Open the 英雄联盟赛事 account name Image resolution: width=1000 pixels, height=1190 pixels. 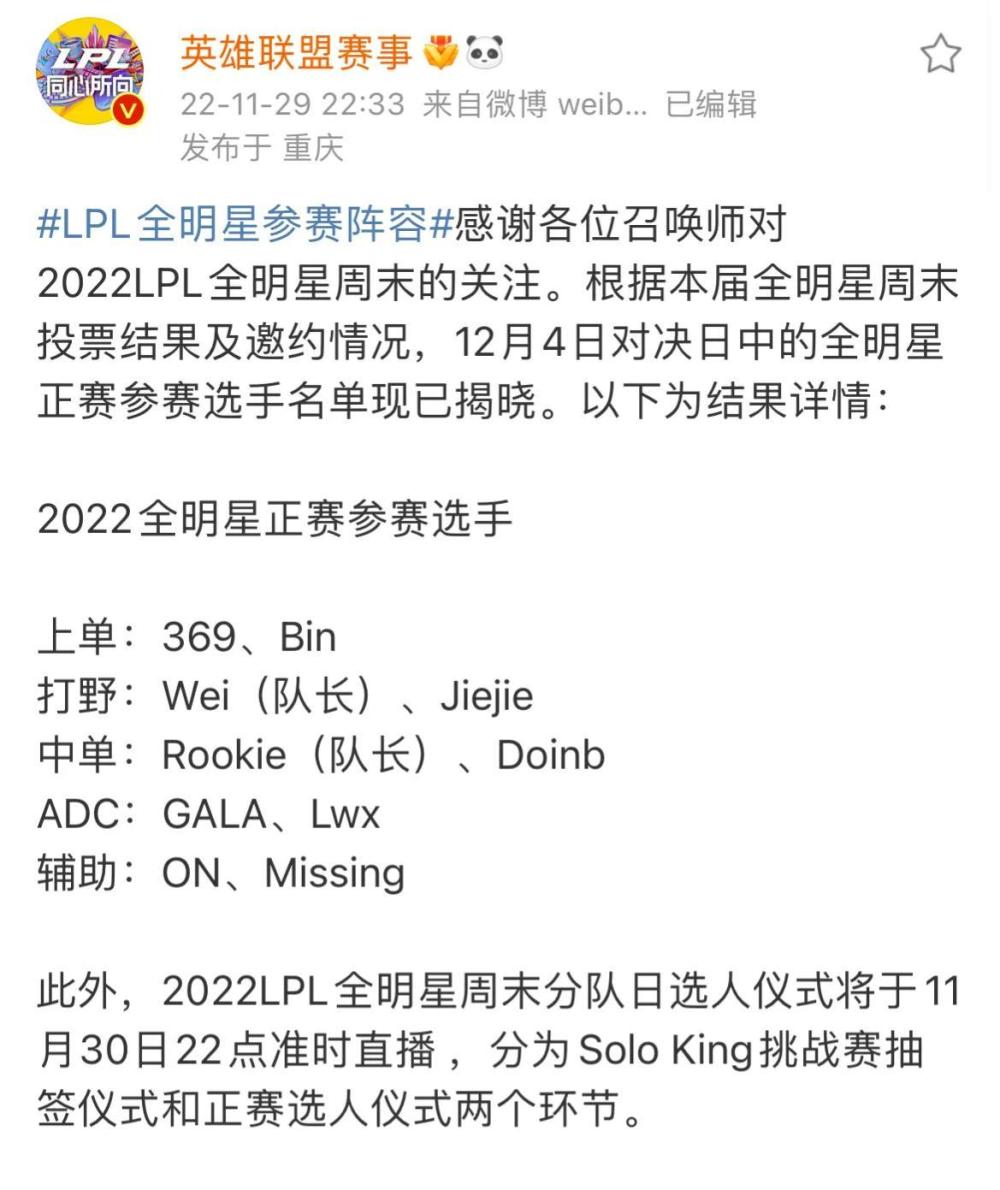[296, 52]
